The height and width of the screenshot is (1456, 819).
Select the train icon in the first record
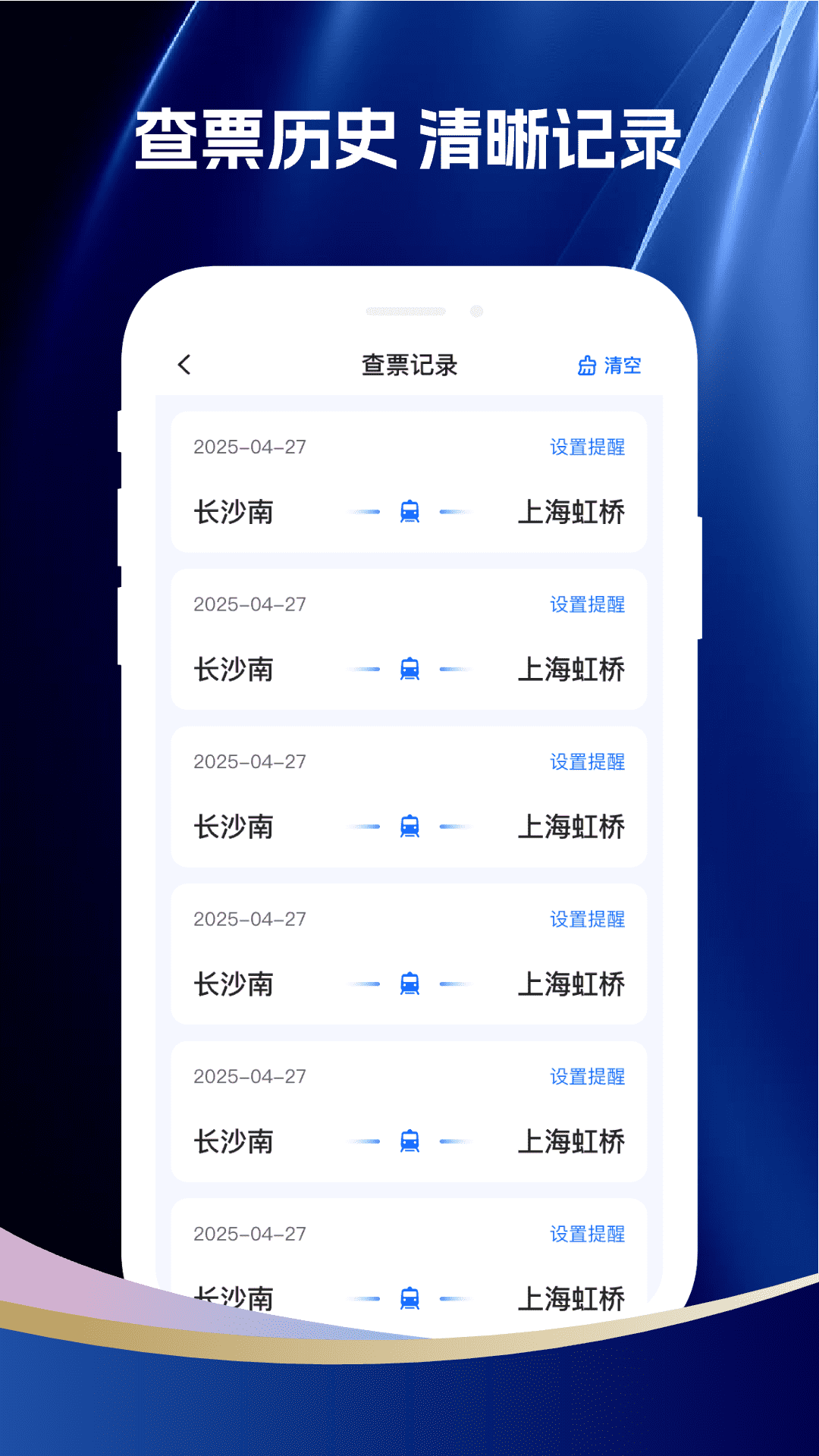(409, 513)
